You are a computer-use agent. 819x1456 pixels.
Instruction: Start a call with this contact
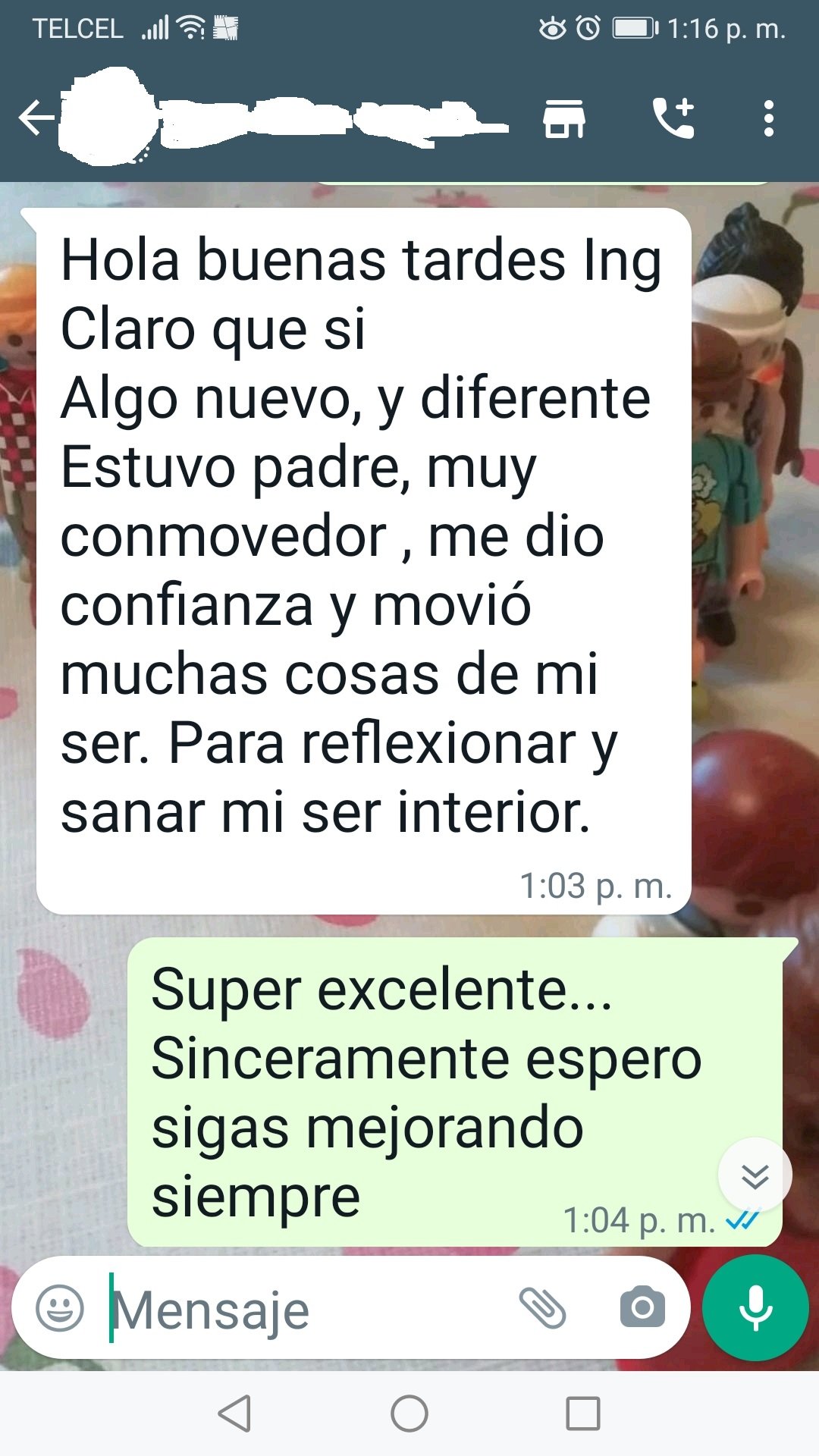(x=673, y=118)
